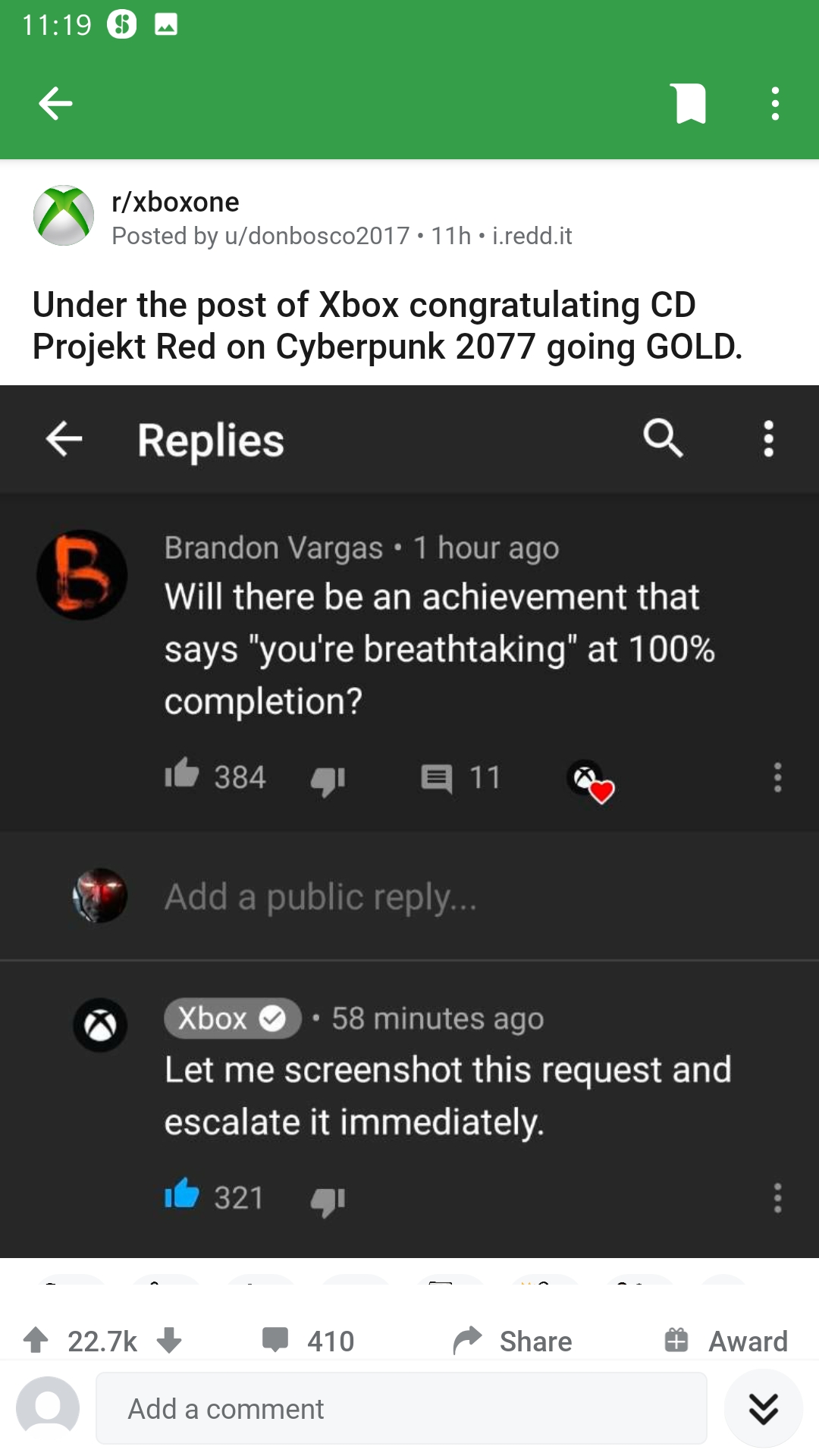Image resolution: width=819 pixels, height=1456 pixels.
Task: Downvote this post
Action: (x=169, y=1340)
